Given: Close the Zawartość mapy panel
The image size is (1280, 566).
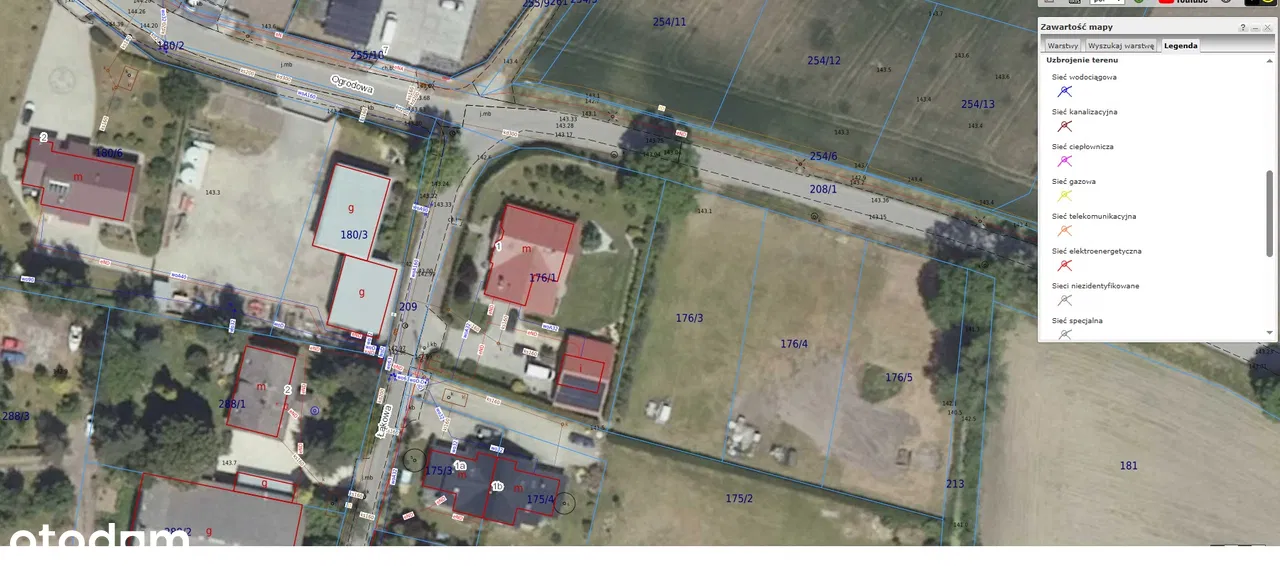Looking at the screenshot, I should (x=1267, y=28).
